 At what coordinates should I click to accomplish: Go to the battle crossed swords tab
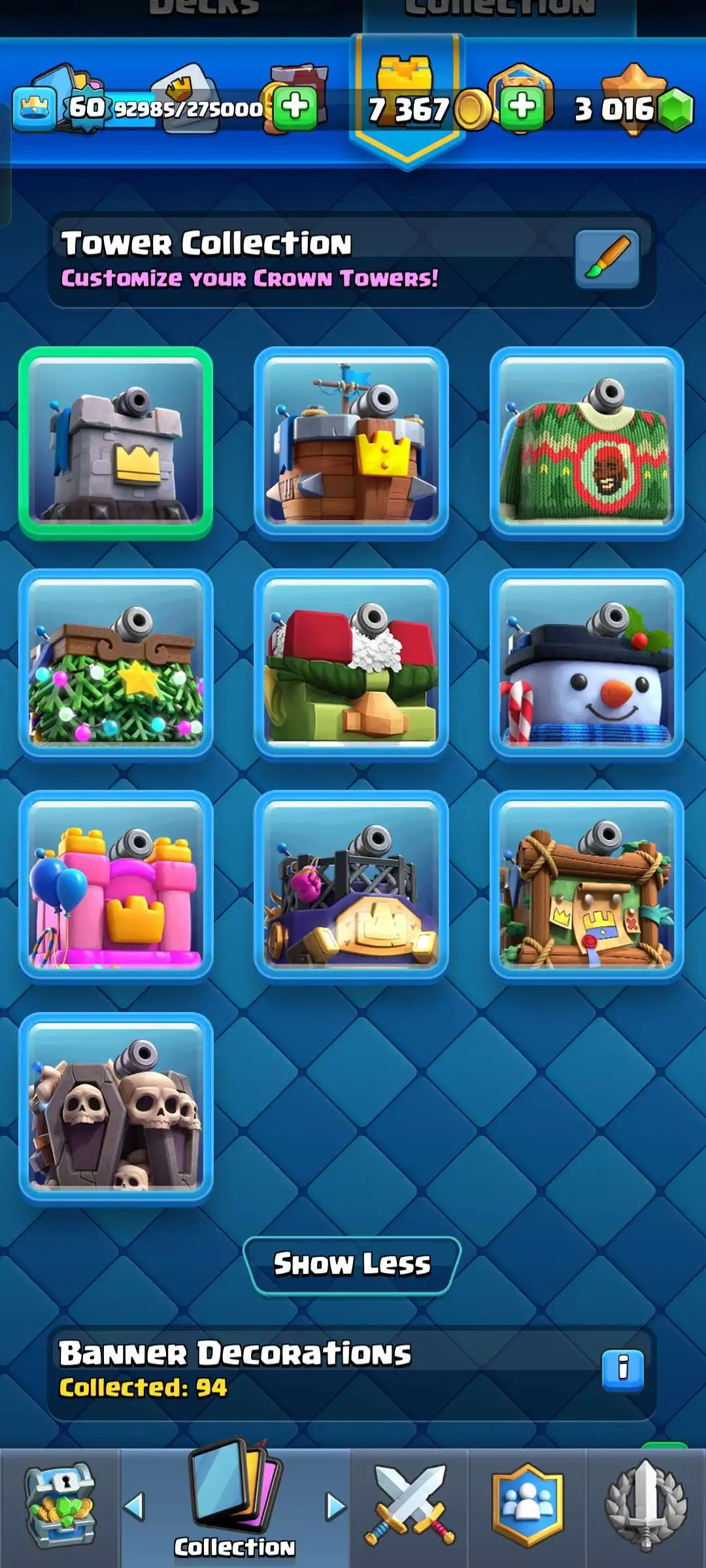click(x=409, y=1507)
